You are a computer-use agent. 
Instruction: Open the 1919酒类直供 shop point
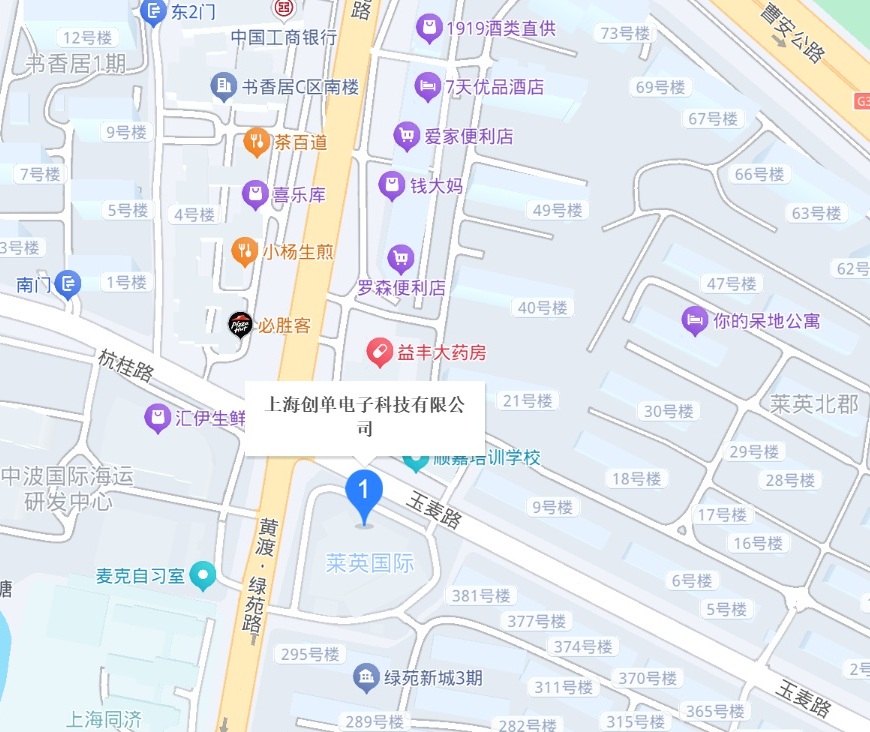430,28
